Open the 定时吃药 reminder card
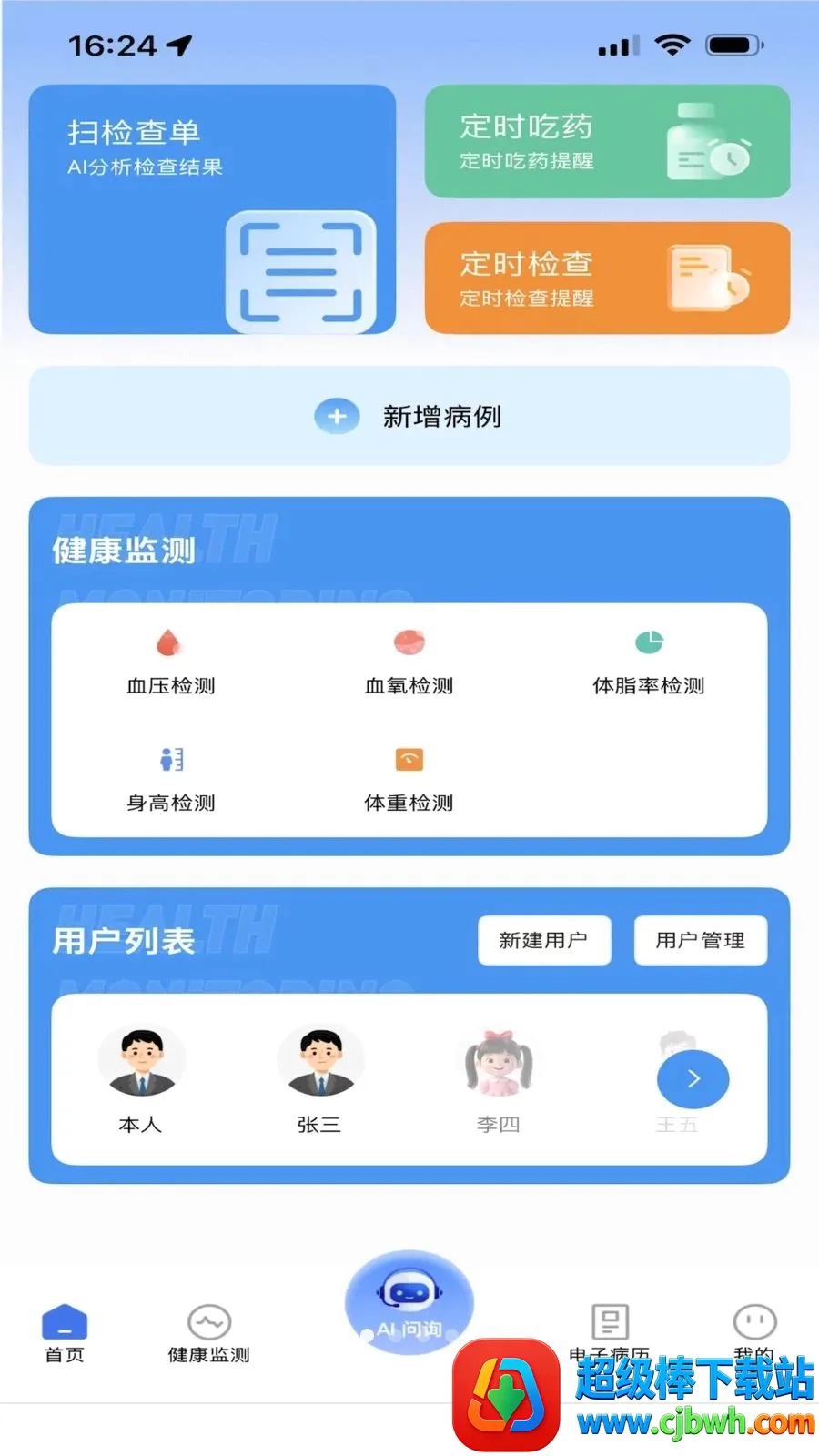Screen dimensions: 819x1456 pyautogui.click(x=607, y=141)
